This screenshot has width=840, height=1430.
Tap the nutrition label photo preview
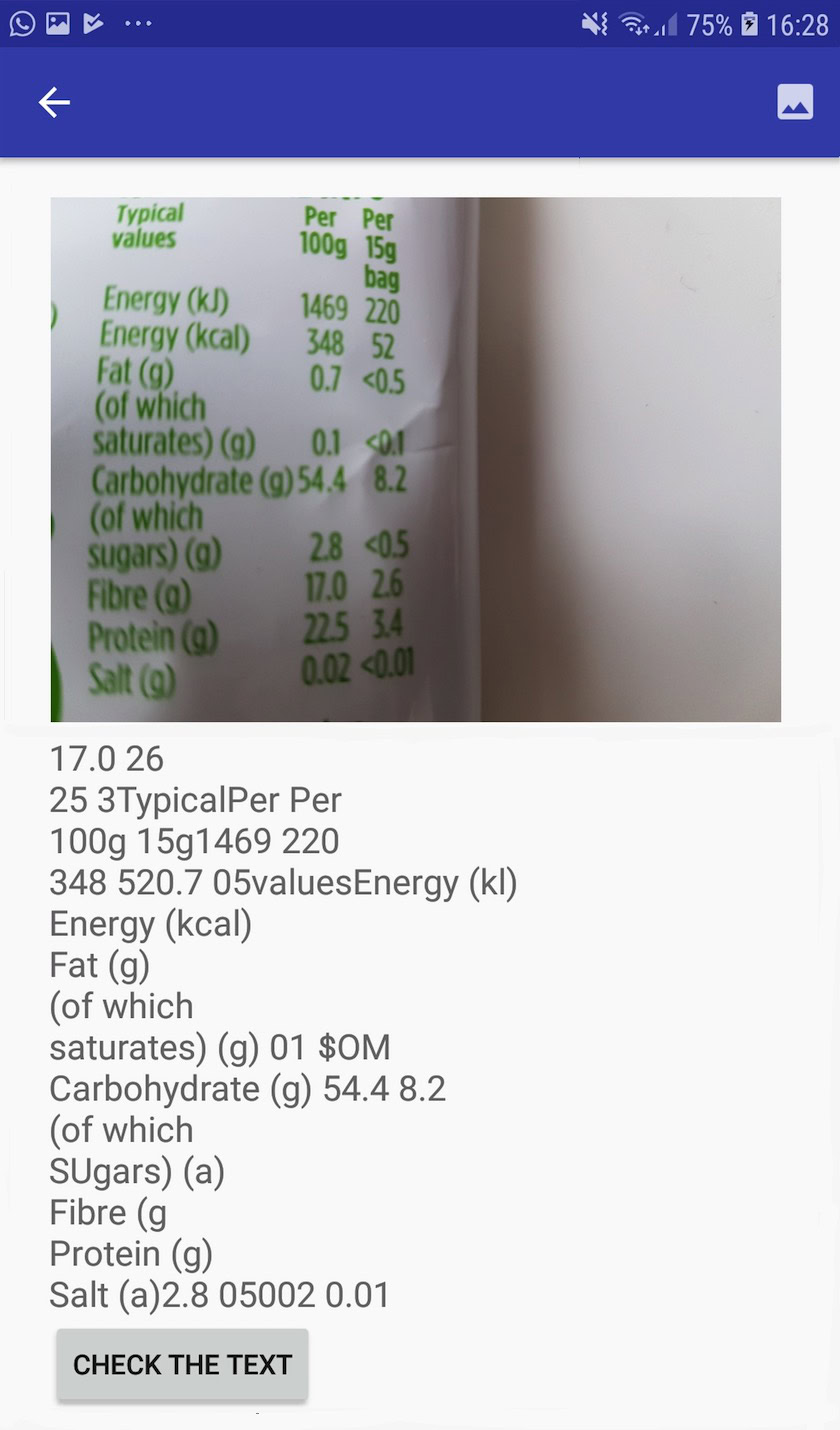coord(415,460)
